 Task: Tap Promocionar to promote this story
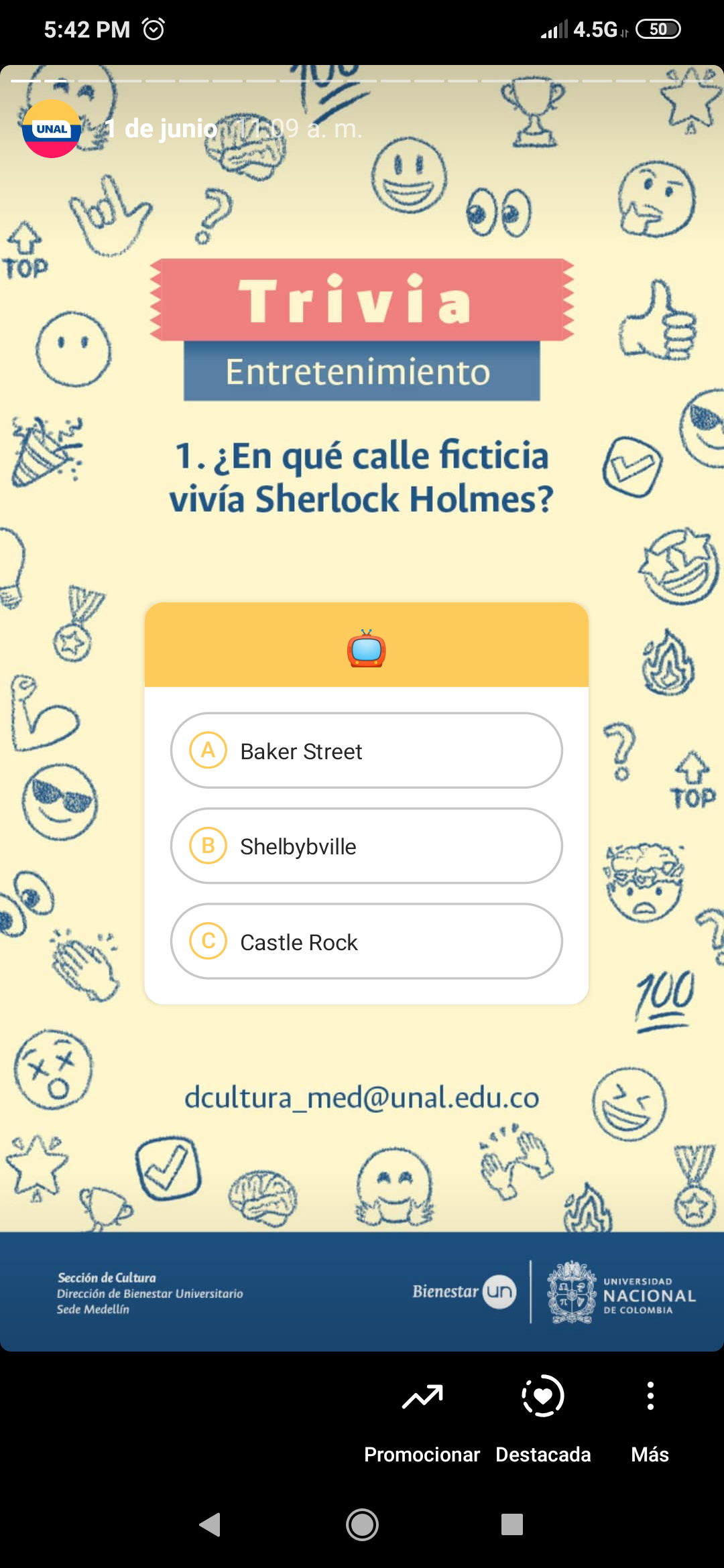point(422,1421)
